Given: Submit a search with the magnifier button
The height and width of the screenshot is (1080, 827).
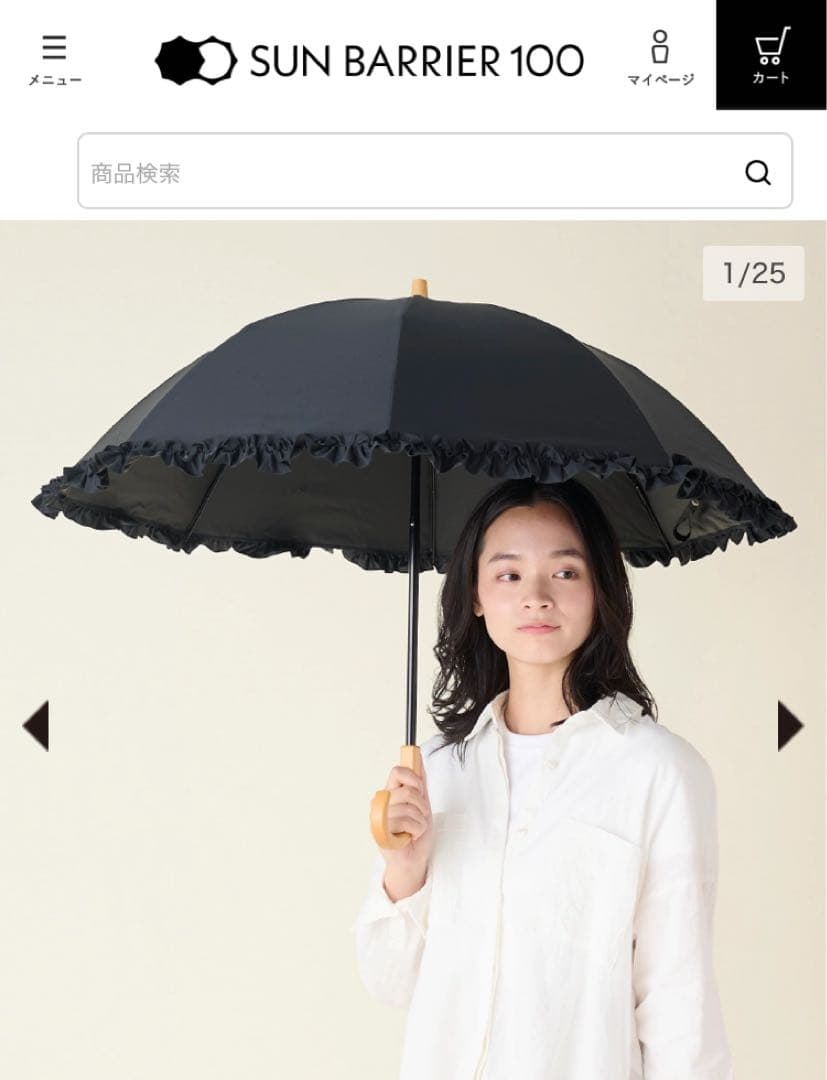Looking at the screenshot, I should click(759, 170).
